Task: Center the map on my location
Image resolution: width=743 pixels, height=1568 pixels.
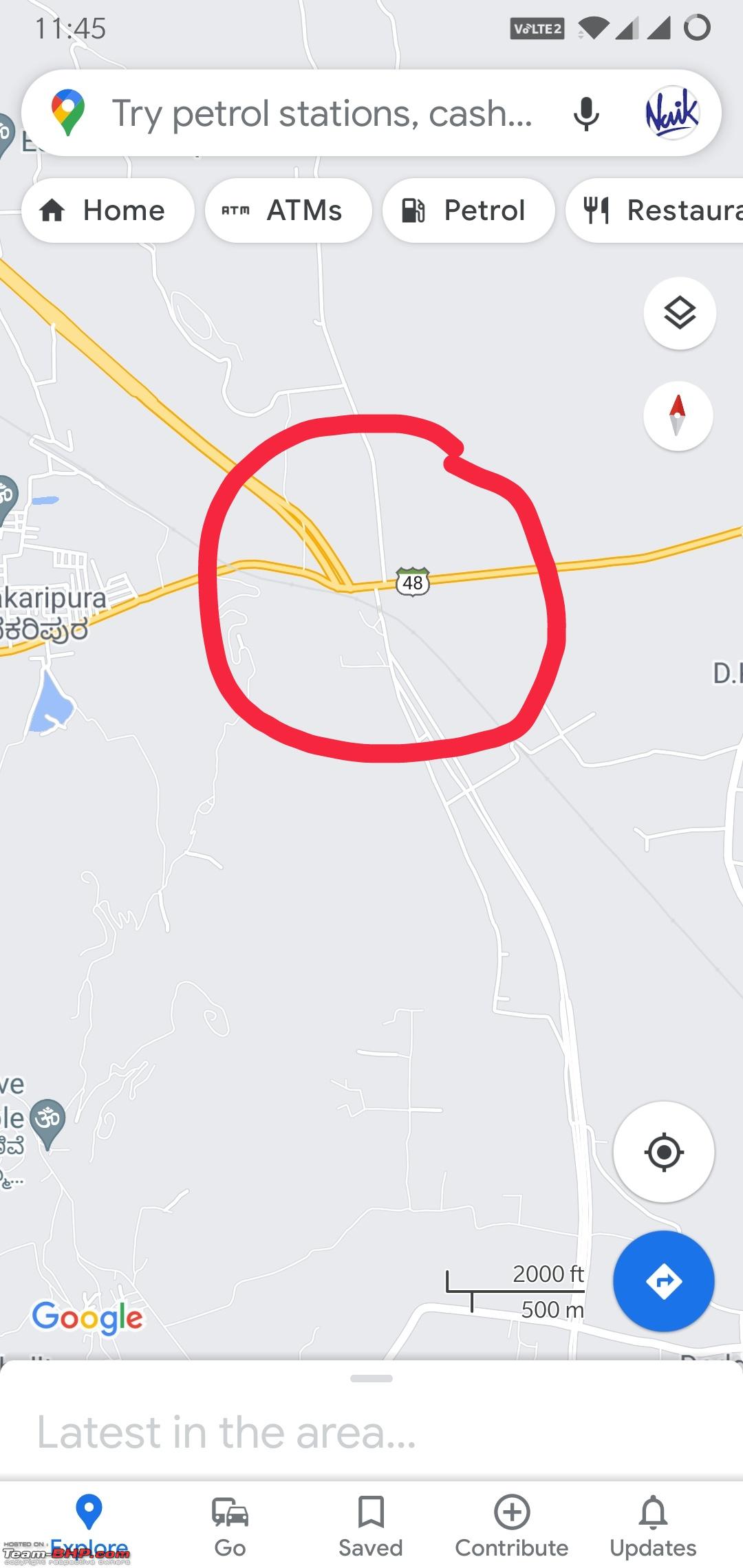Action: [x=664, y=1152]
